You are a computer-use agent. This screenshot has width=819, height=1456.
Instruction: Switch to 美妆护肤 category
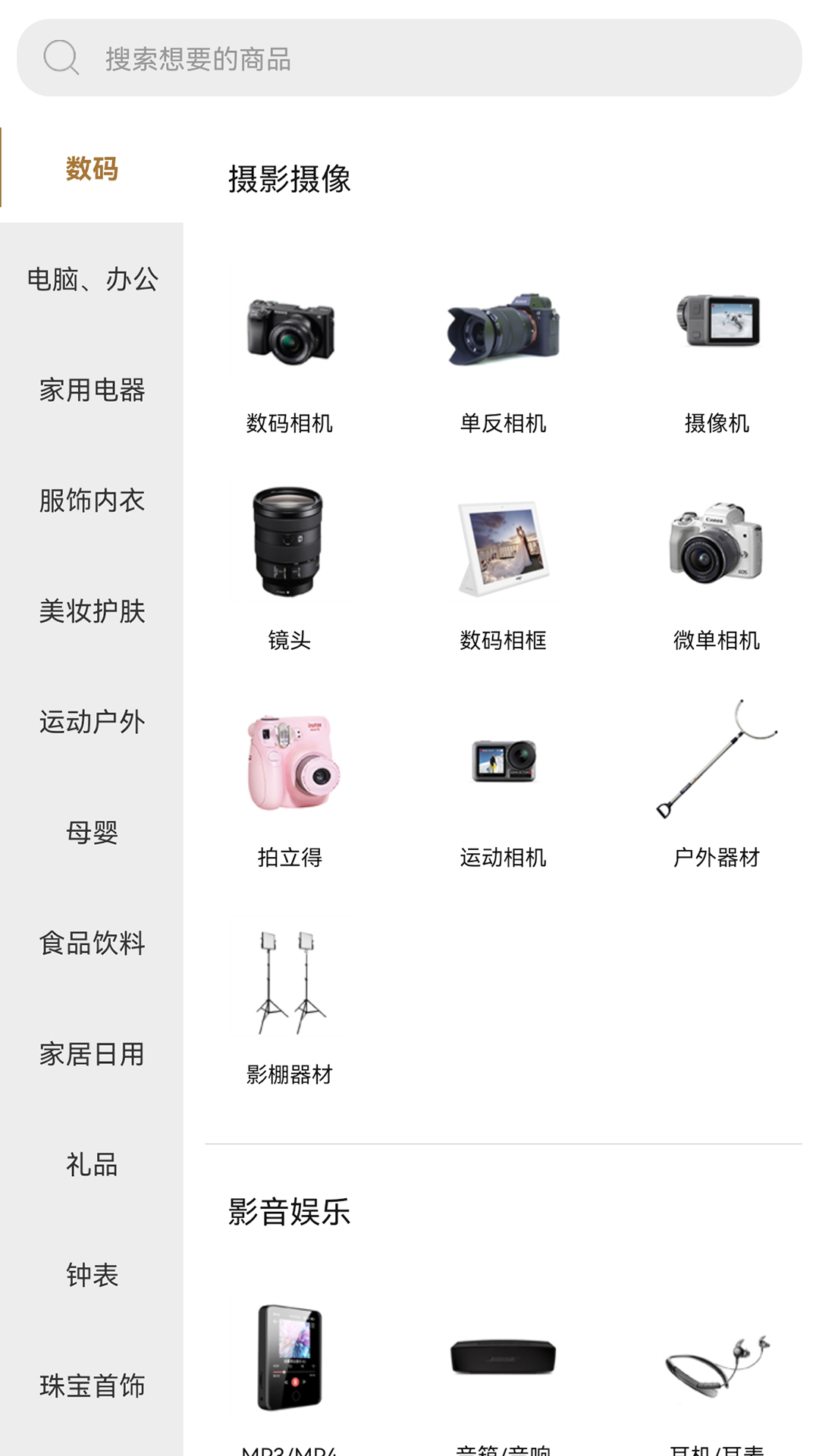pos(92,611)
